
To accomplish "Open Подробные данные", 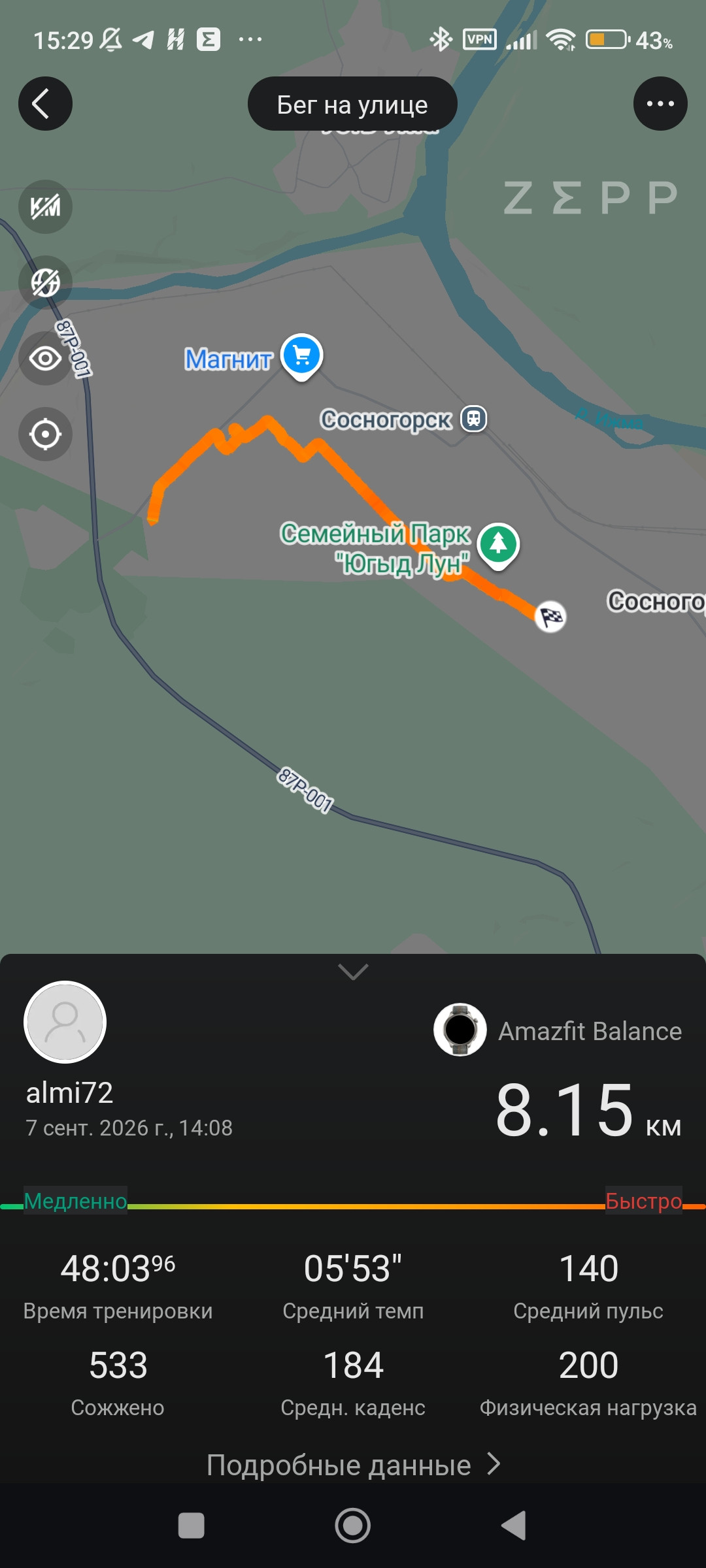I will 353,1465.
